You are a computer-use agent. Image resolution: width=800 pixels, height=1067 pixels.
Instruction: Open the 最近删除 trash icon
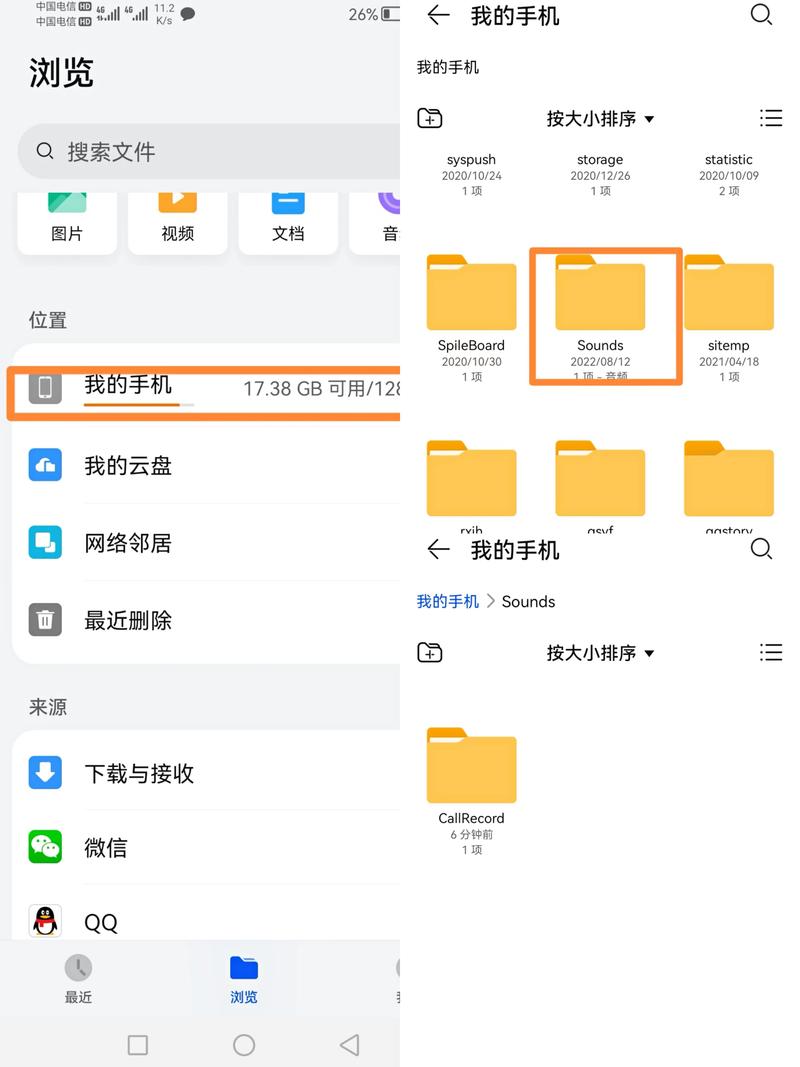coord(45,620)
